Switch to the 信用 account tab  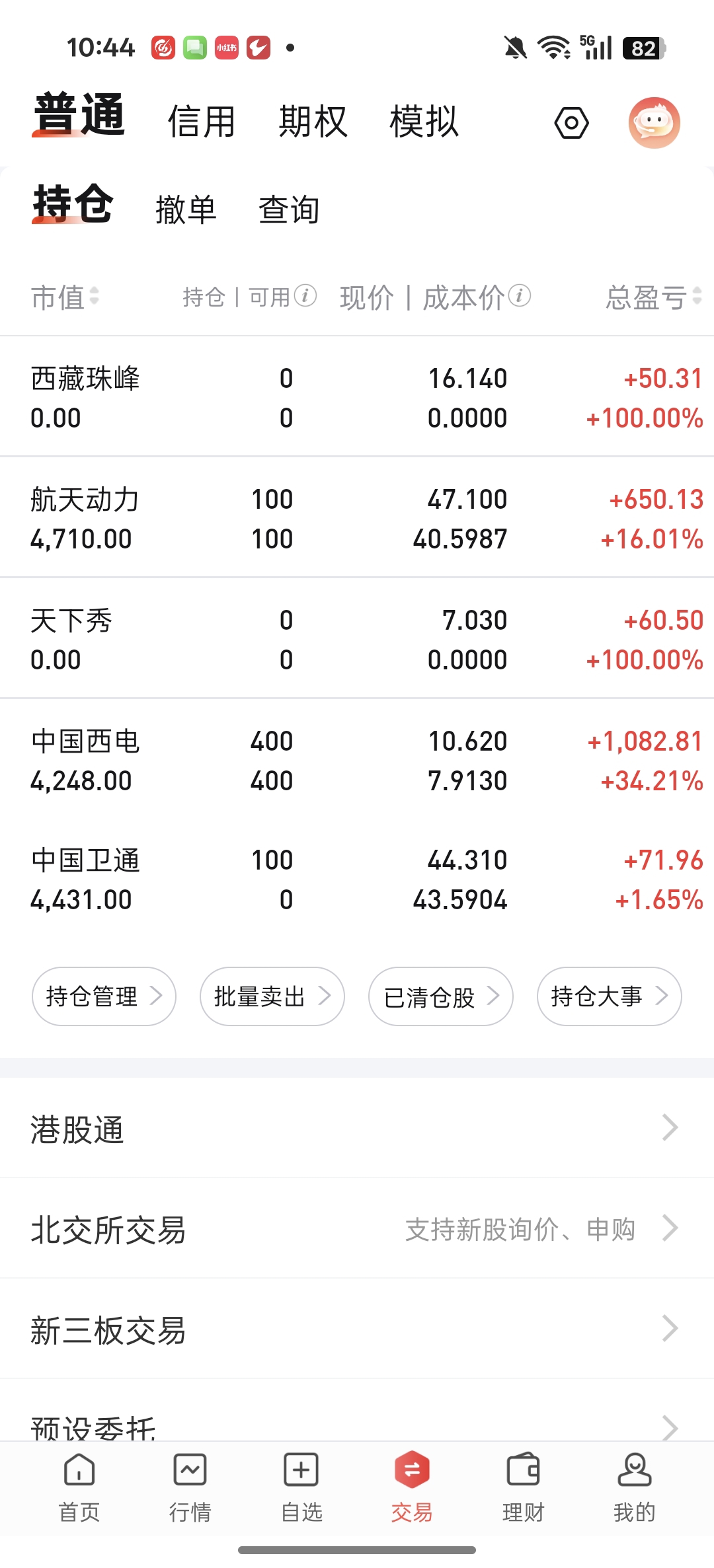click(x=202, y=122)
